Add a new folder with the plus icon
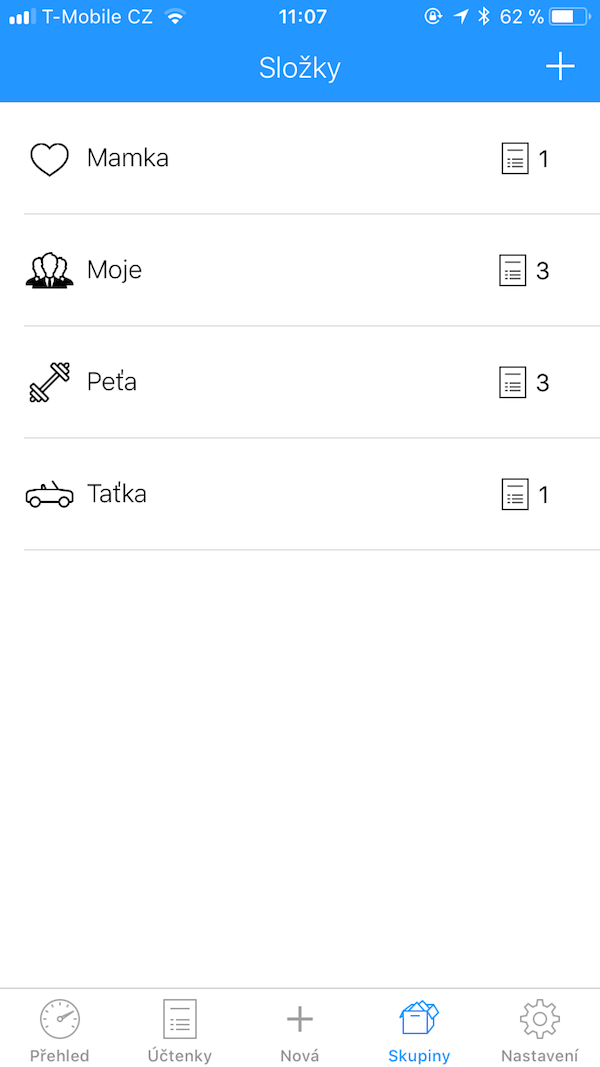This screenshot has width=600, height=1067. [560, 68]
